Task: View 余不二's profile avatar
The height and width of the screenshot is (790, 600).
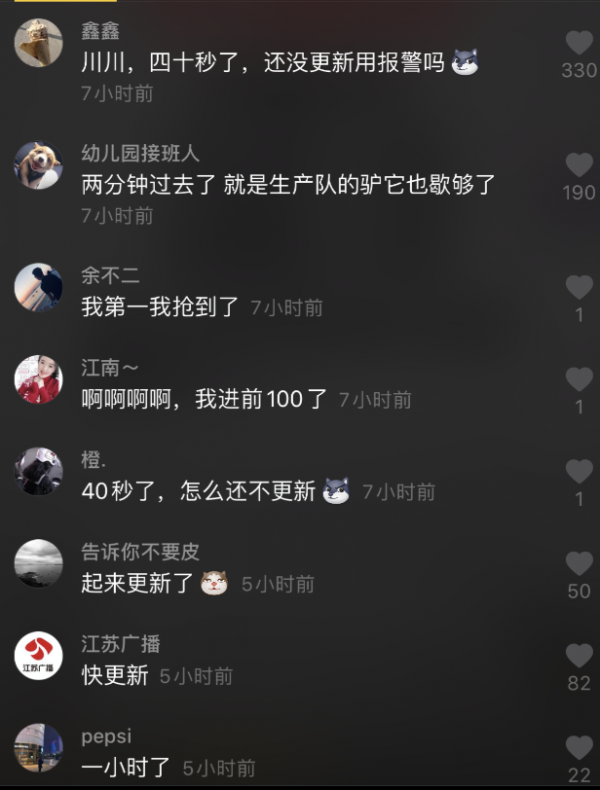Action: tap(39, 288)
